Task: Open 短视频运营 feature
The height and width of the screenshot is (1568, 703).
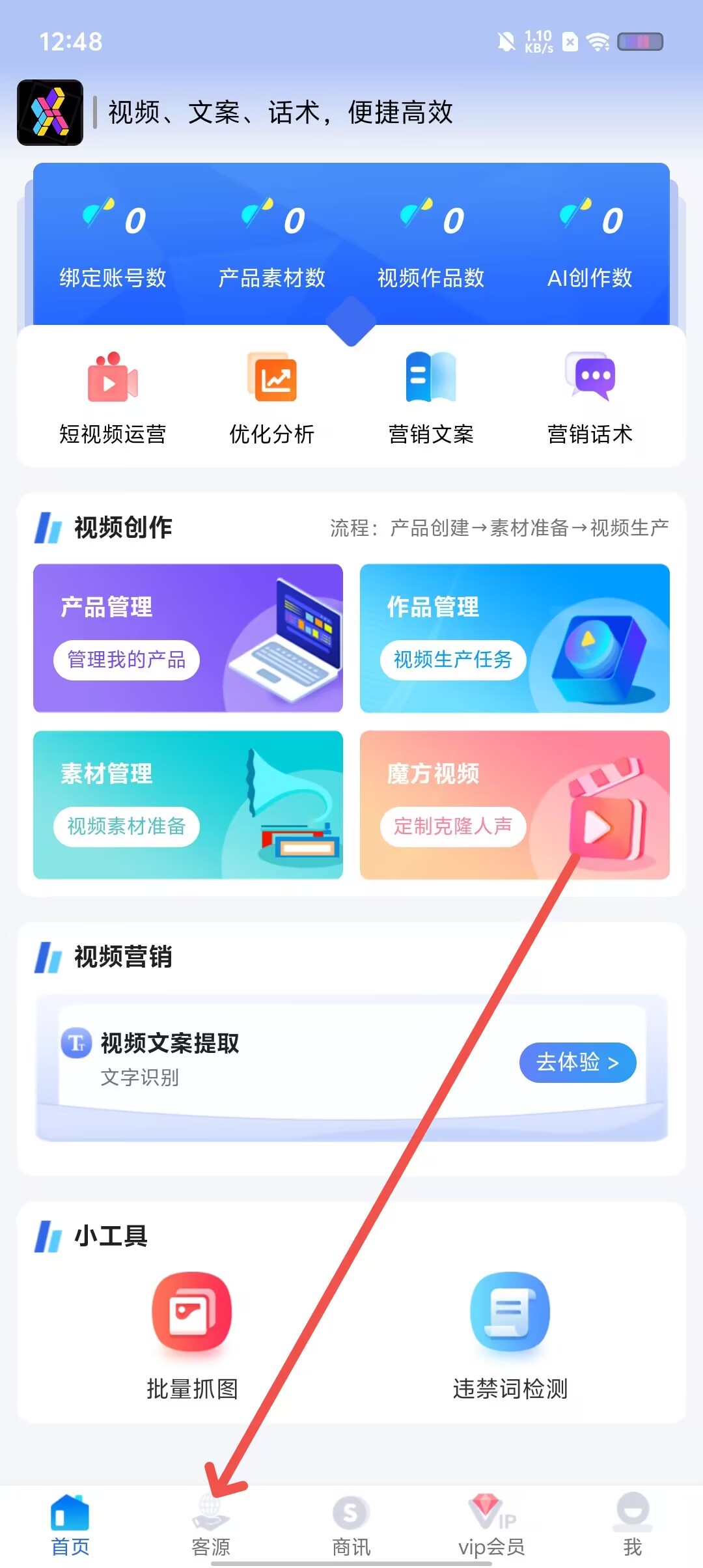Action: click(x=113, y=397)
